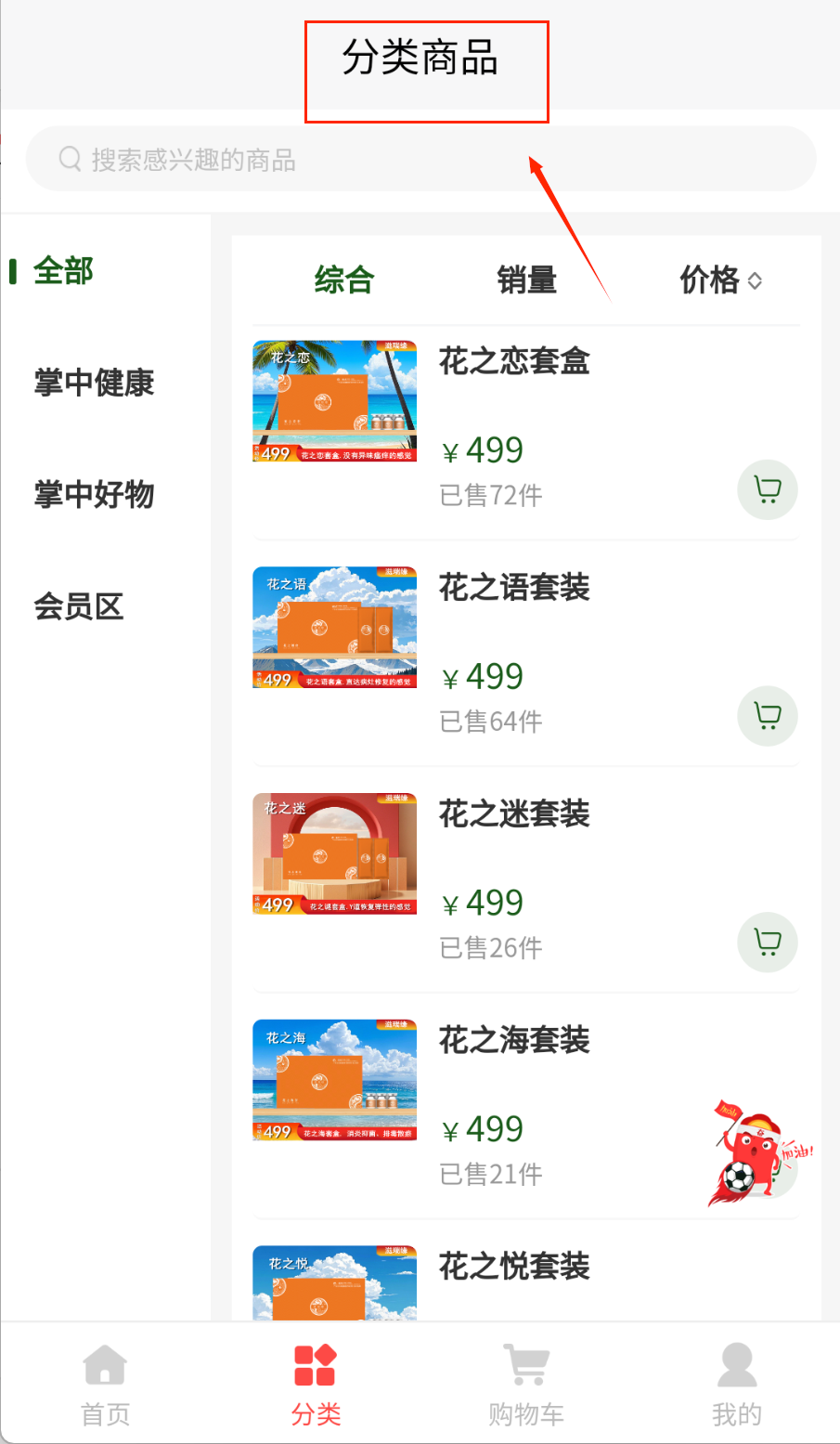
Task: Sort products by 综合
Action: 343,280
